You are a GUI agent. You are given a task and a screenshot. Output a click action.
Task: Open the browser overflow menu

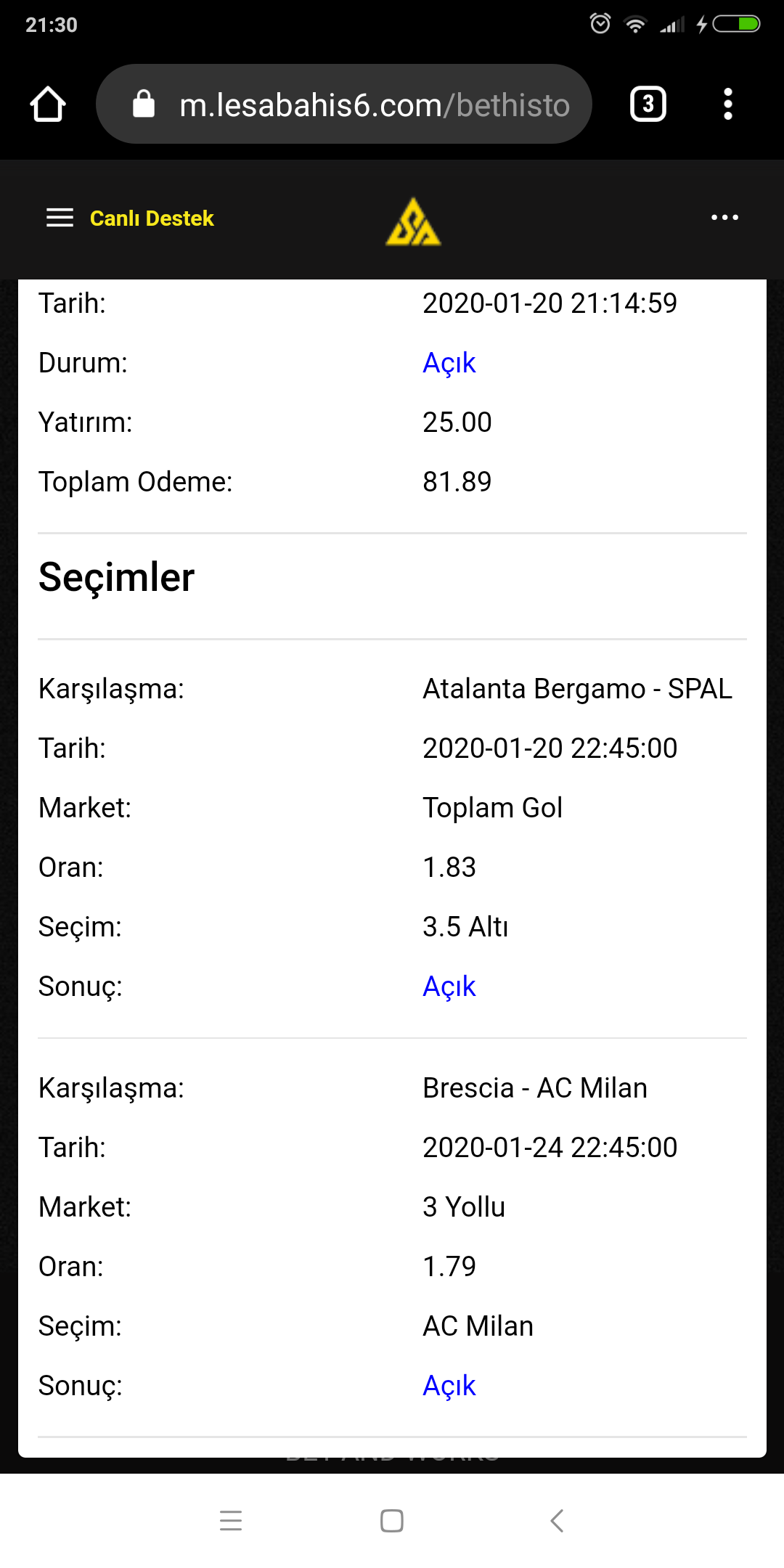tap(728, 104)
